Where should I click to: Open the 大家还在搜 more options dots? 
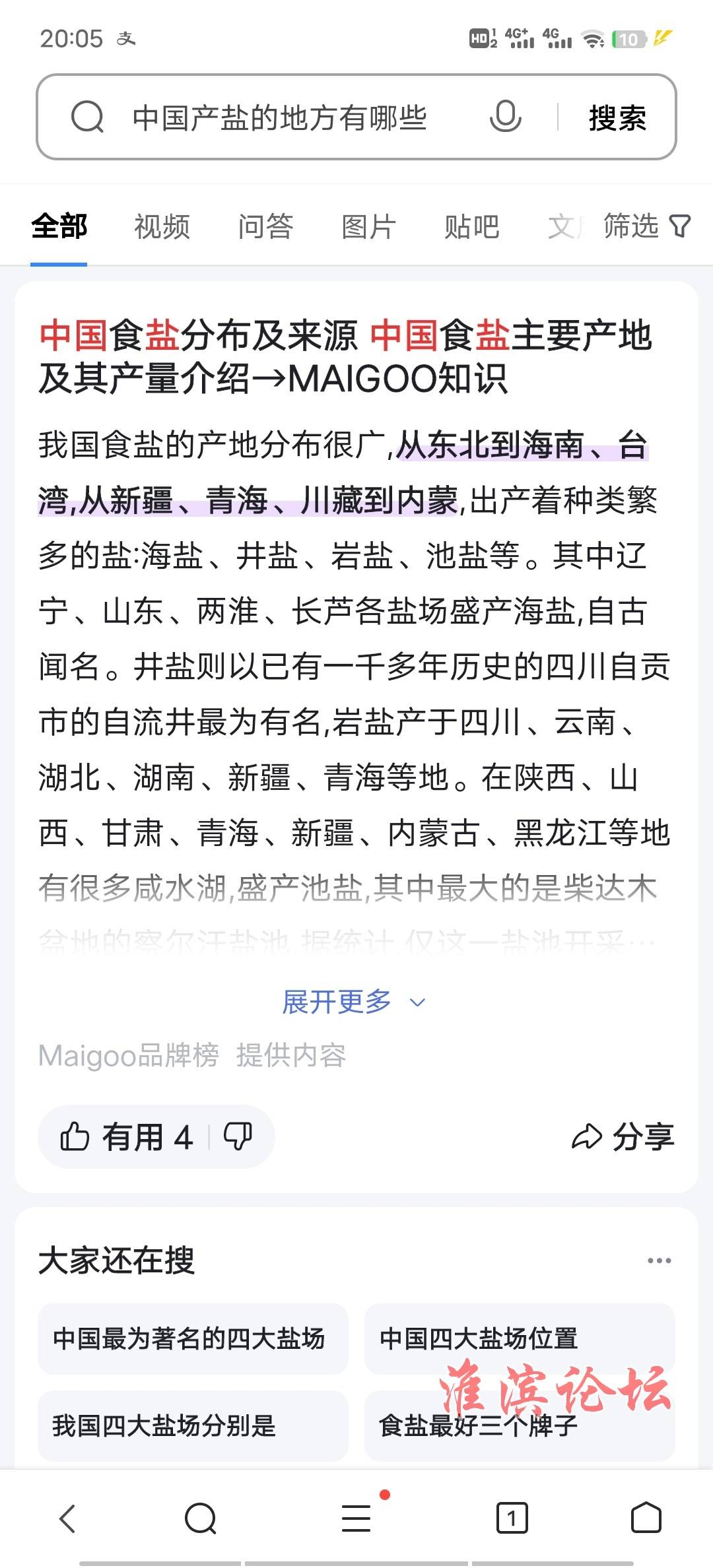click(659, 1260)
